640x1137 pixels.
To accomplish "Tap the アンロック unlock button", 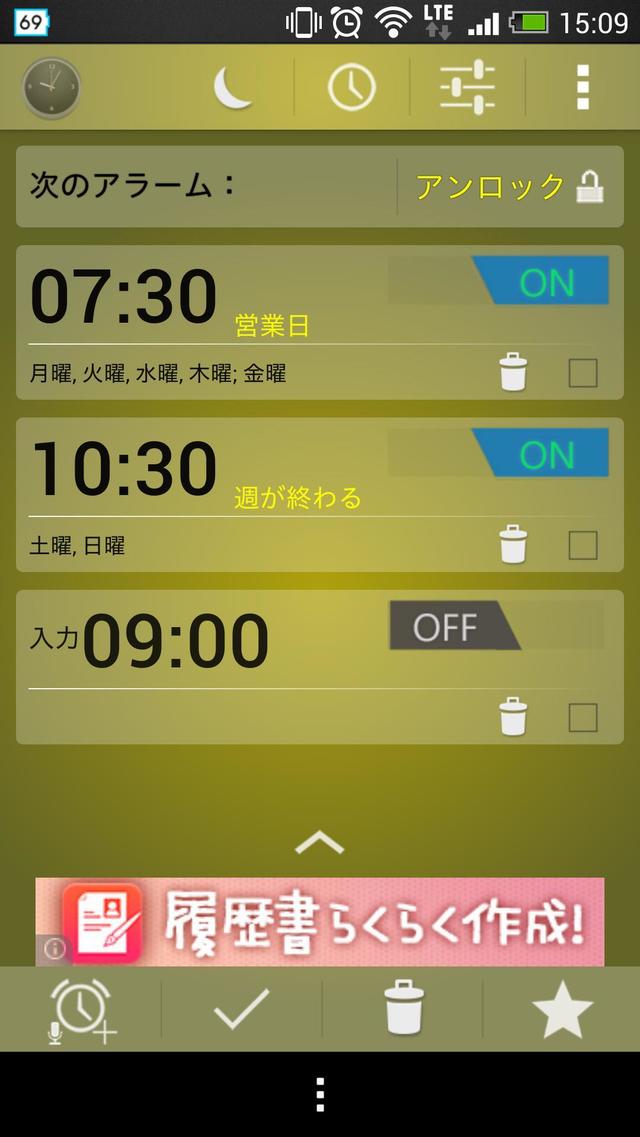I will pos(509,186).
